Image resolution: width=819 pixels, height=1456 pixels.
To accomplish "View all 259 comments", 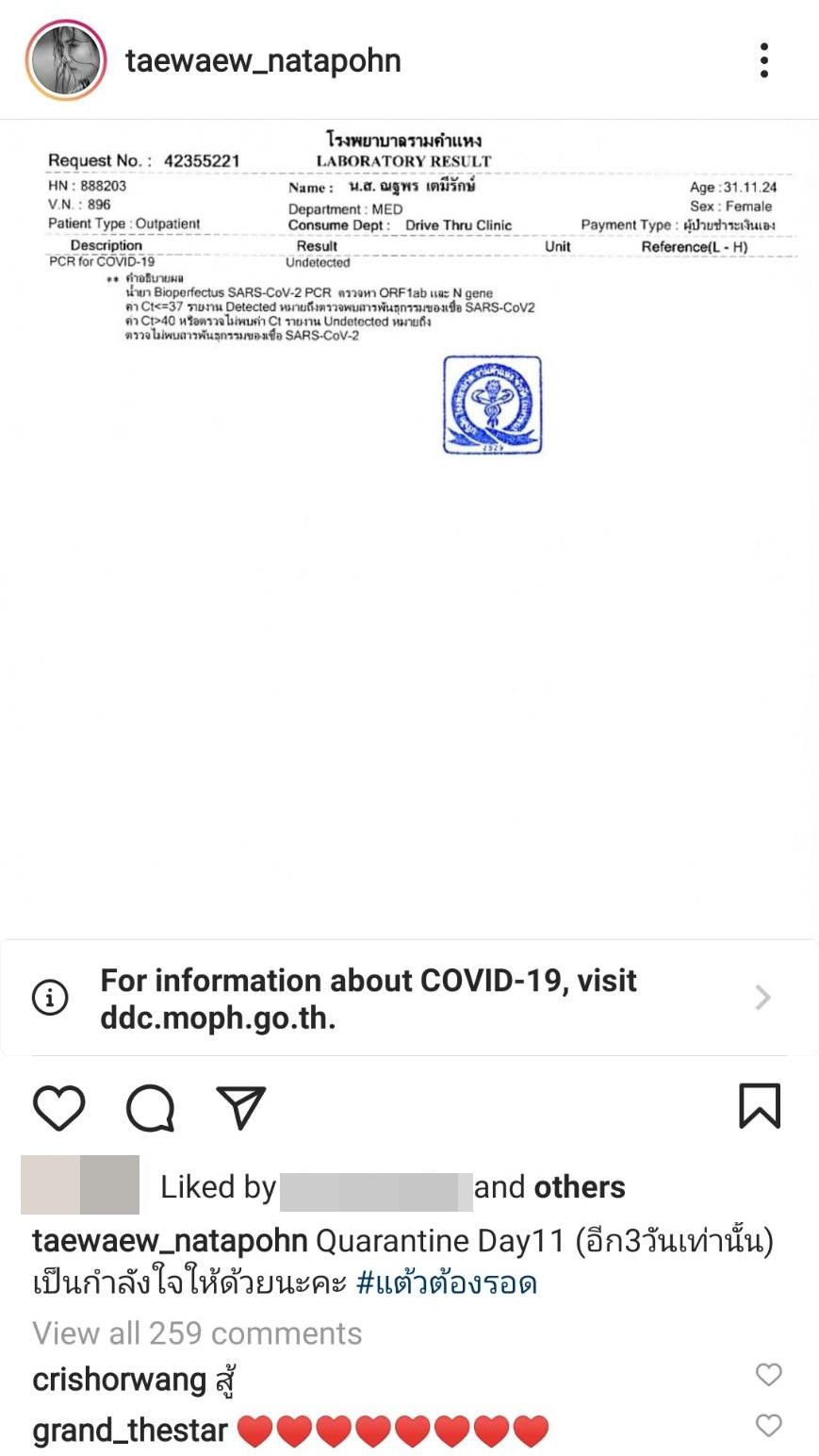I will pos(197,1332).
